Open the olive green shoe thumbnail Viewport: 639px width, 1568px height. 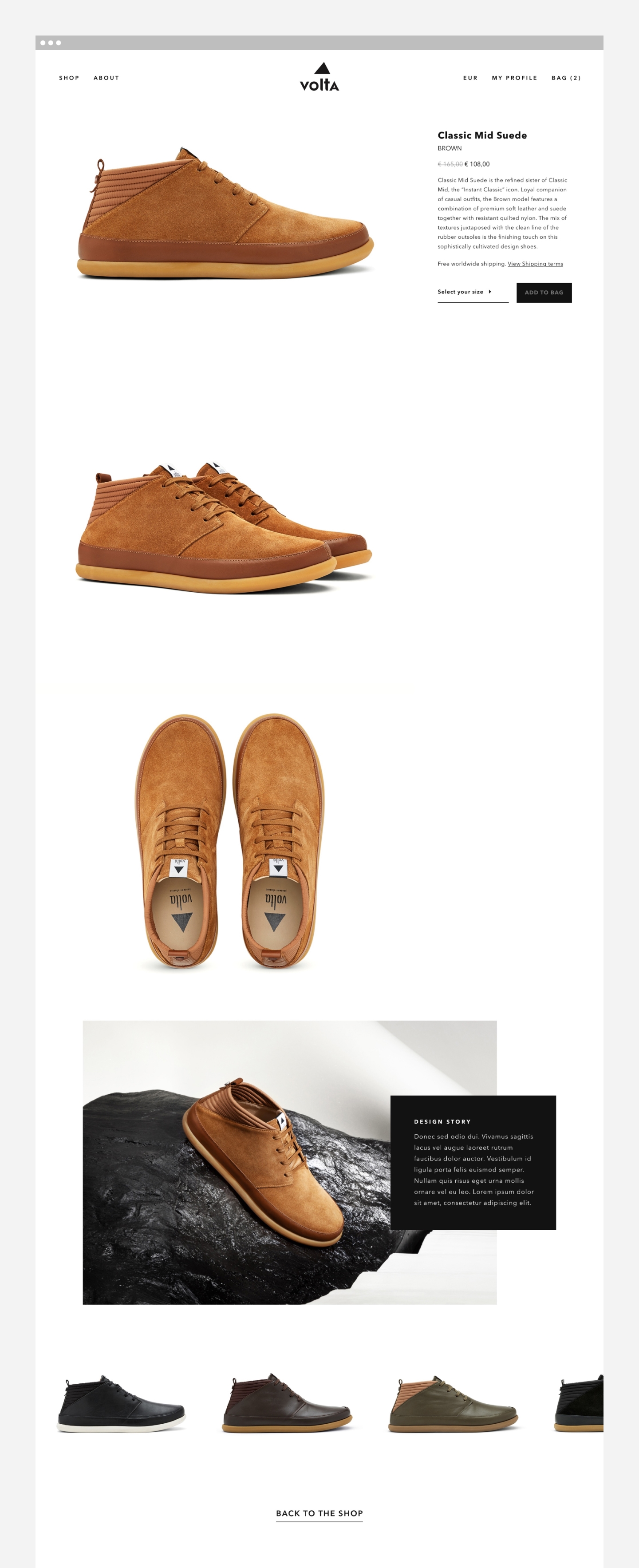pyautogui.click(x=453, y=1404)
